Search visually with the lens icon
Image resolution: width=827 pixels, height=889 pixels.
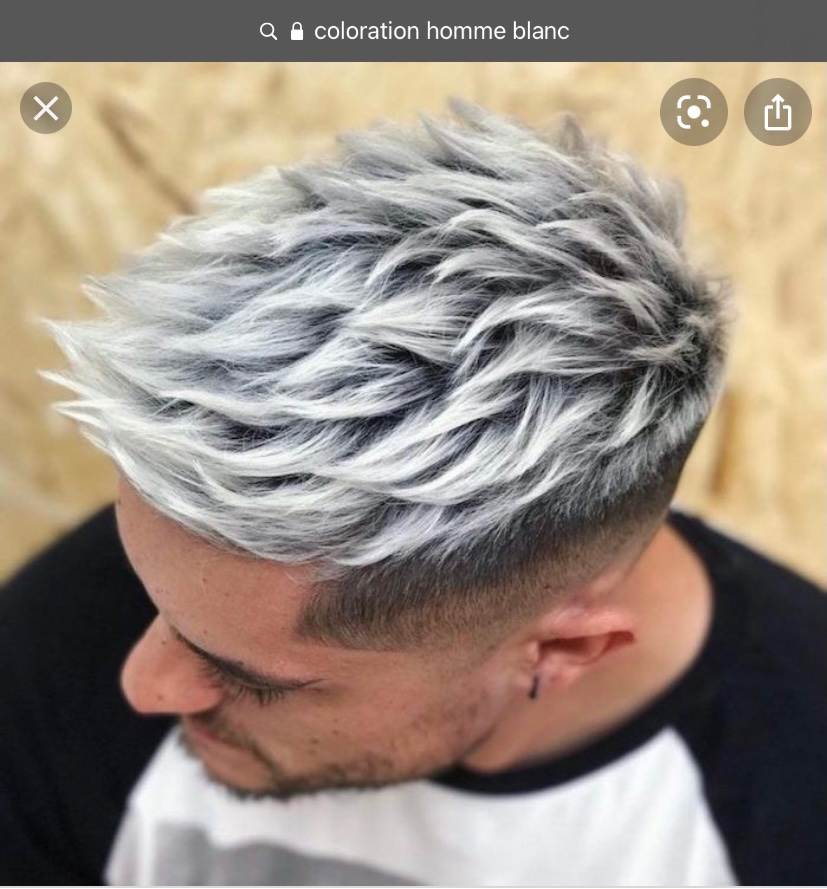point(694,112)
